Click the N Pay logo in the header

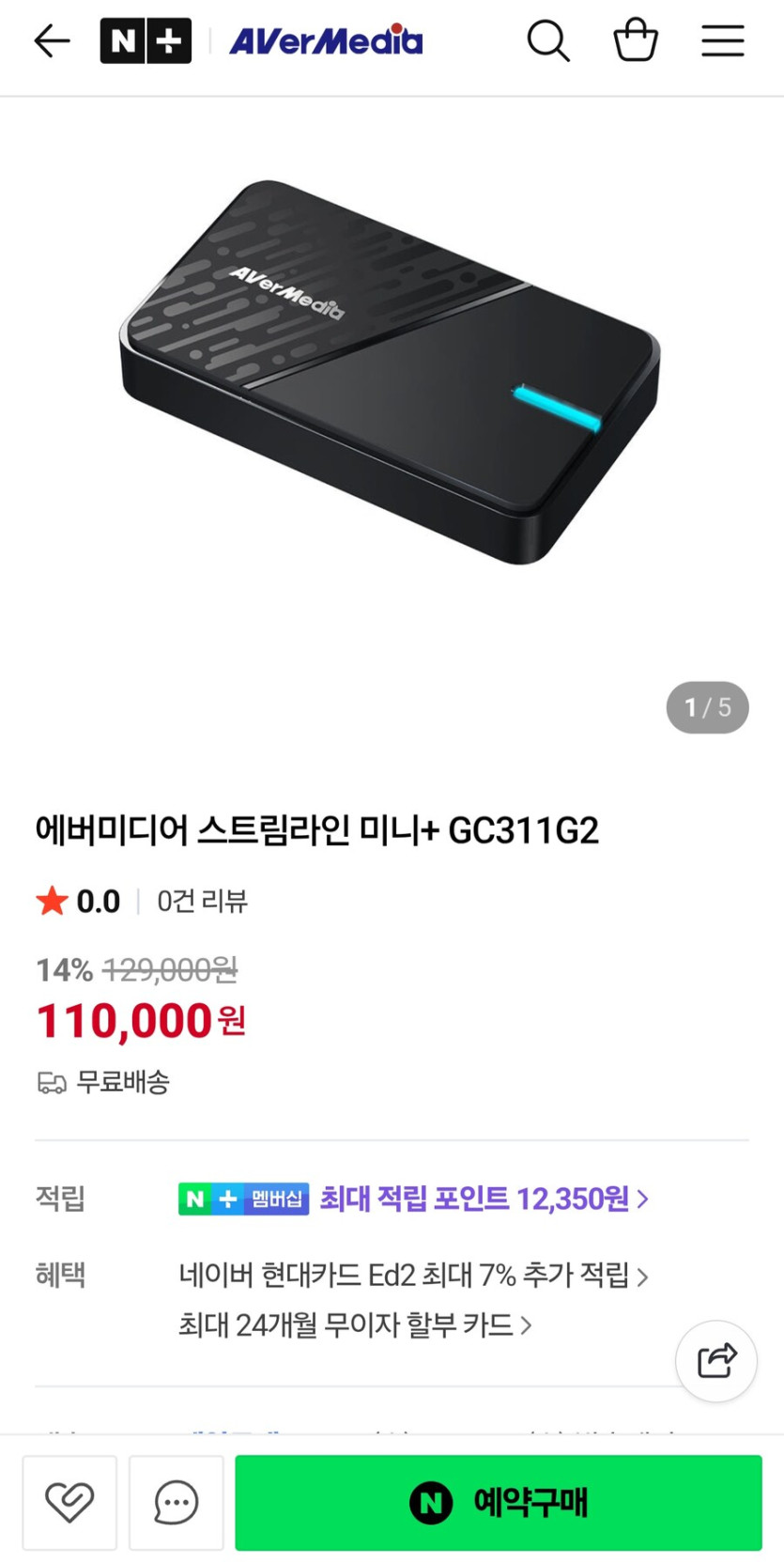pos(146,40)
